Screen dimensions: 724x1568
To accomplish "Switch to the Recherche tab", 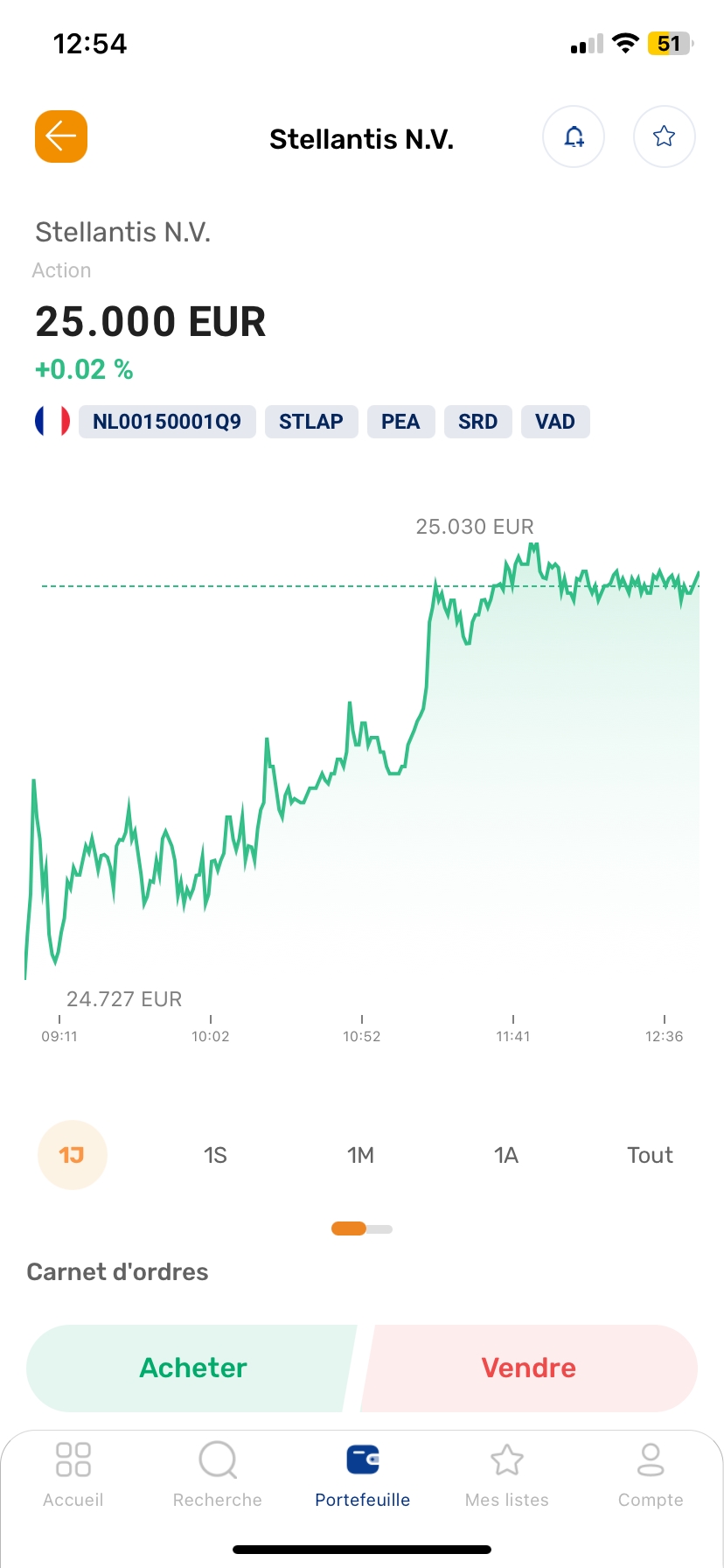I will (x=218, y=1475).
